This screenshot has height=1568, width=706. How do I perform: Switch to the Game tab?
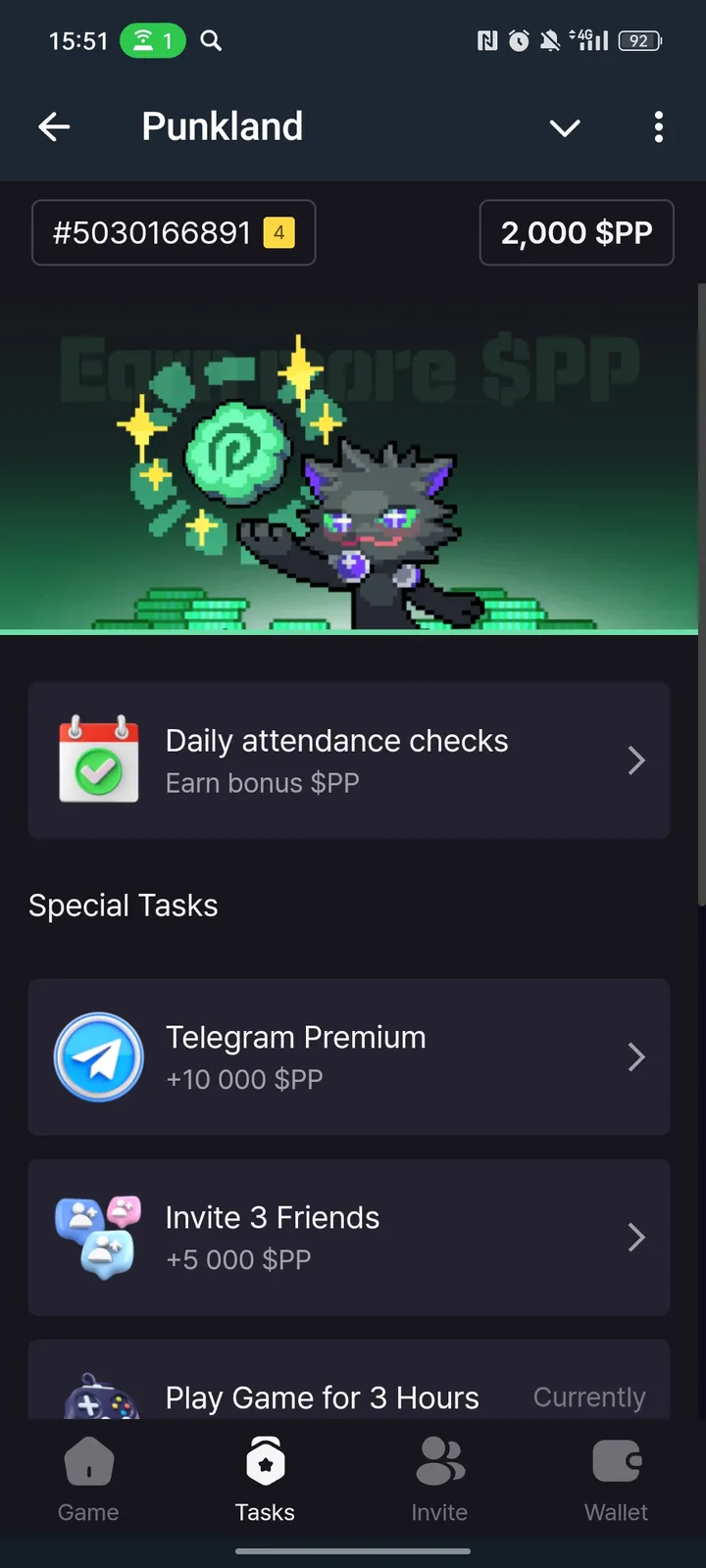tap(88, 1480)
